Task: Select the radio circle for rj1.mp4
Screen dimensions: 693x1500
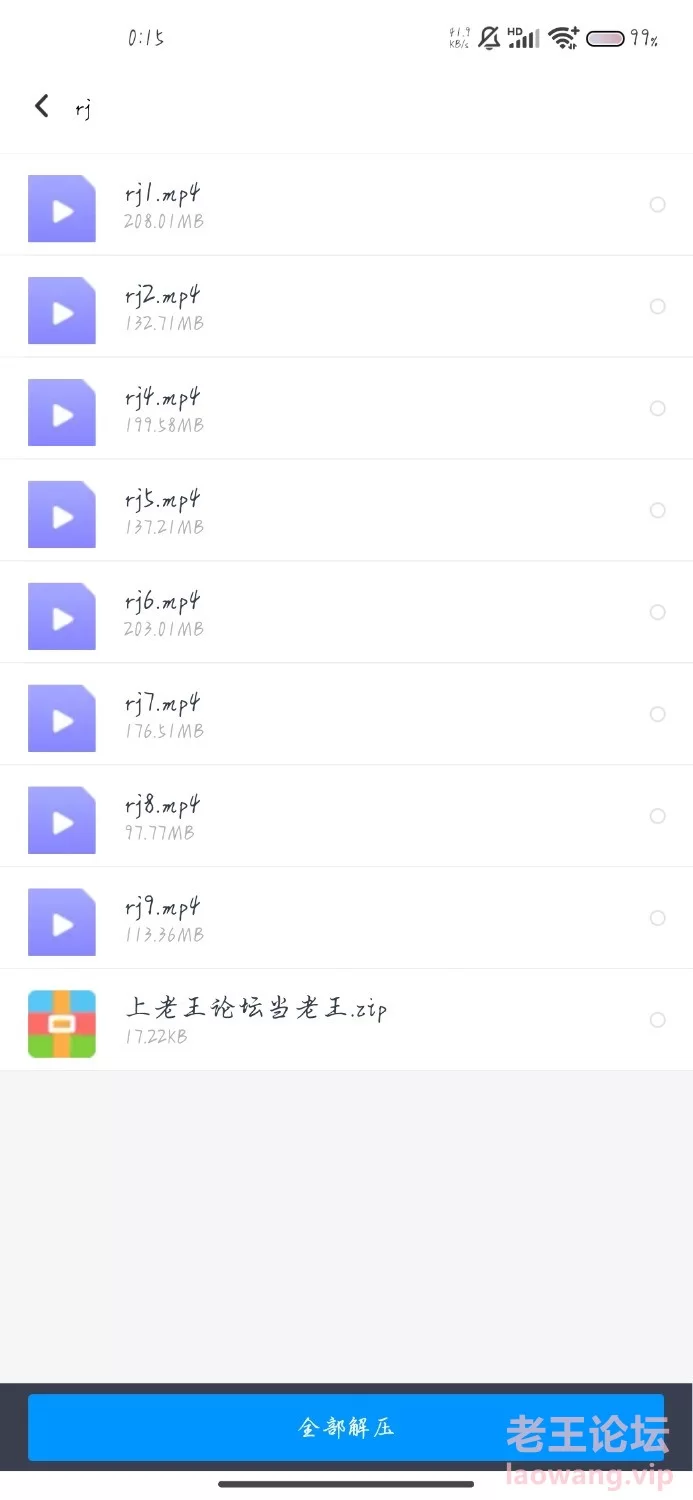Action: coord(657,205)
